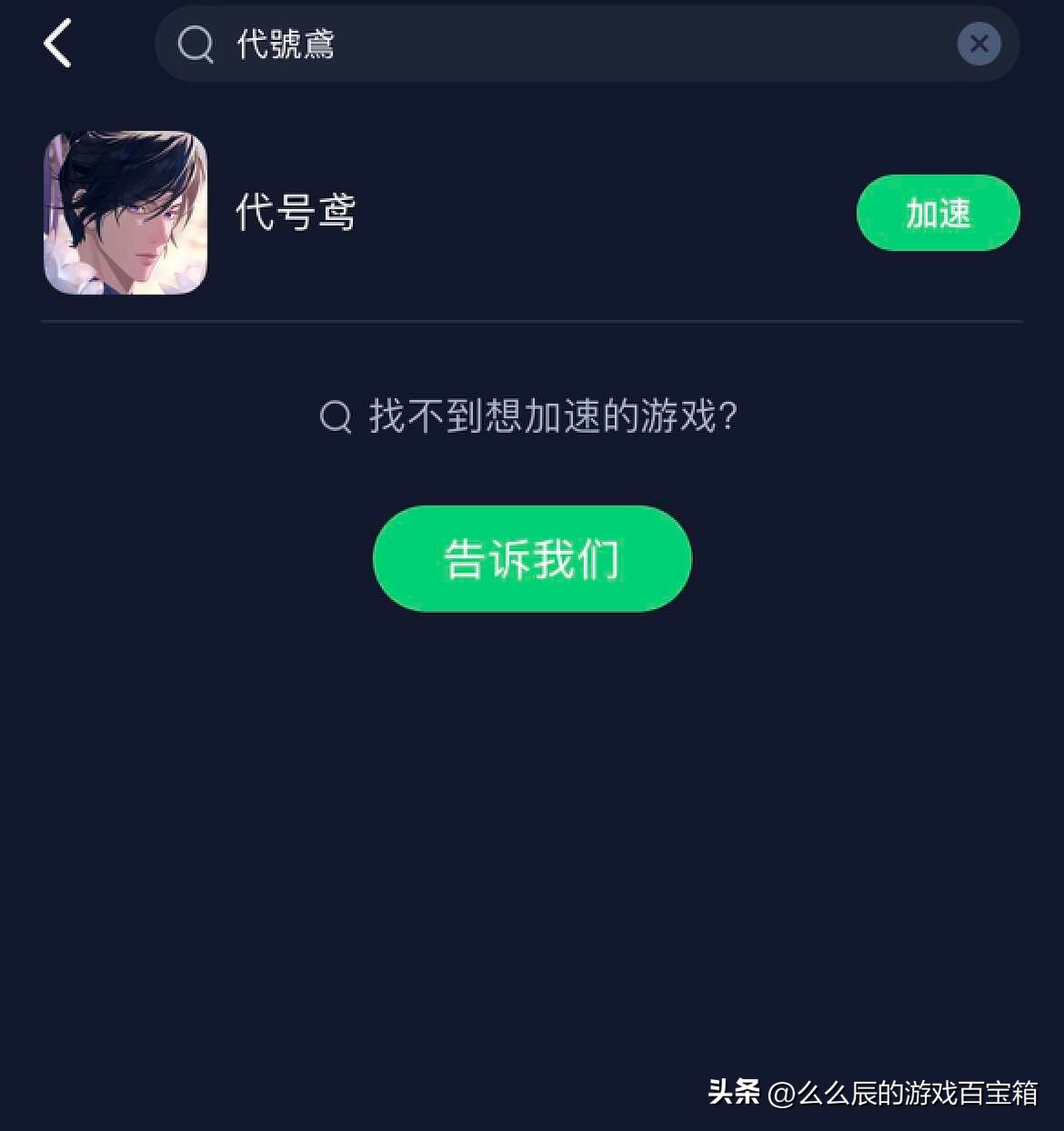Open the game via its avatar thumbnail
This screenshot has width=1064, height=1131.
click(125, 212)
